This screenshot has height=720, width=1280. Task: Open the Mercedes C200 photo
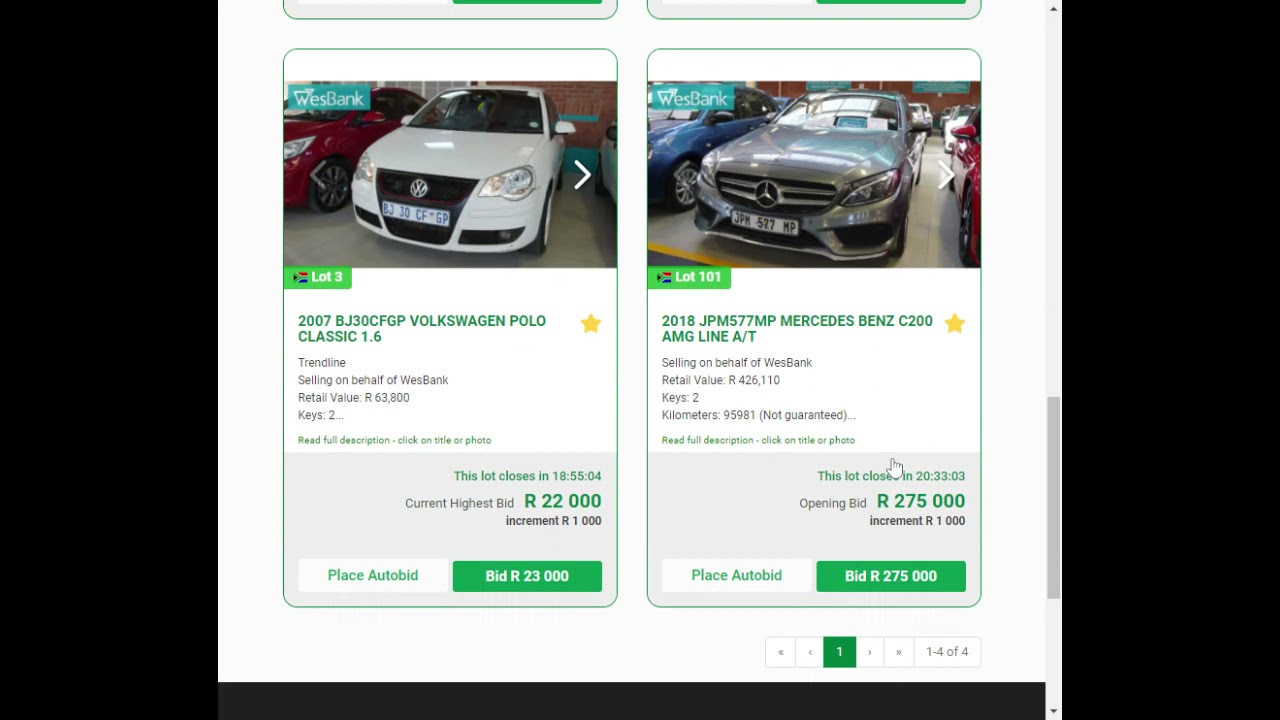click(x=813, y=175)
